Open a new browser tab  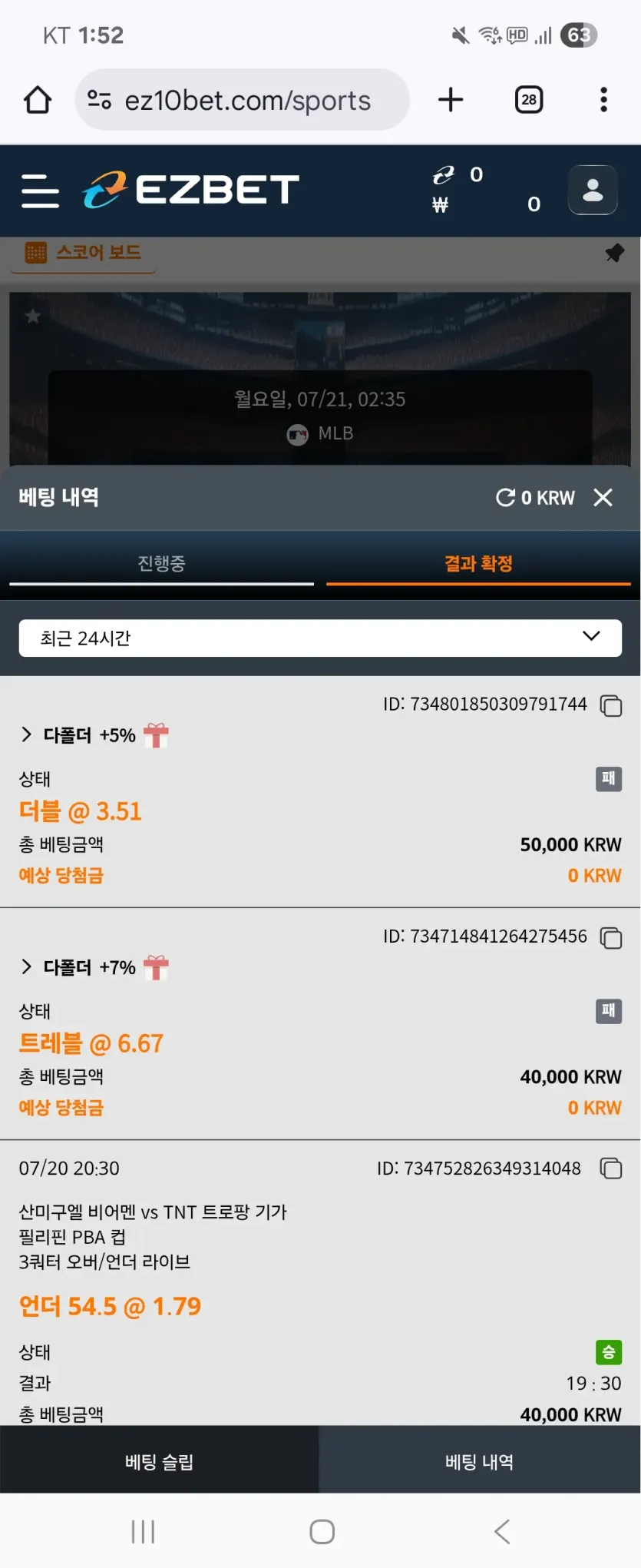(x=451, y=100)
